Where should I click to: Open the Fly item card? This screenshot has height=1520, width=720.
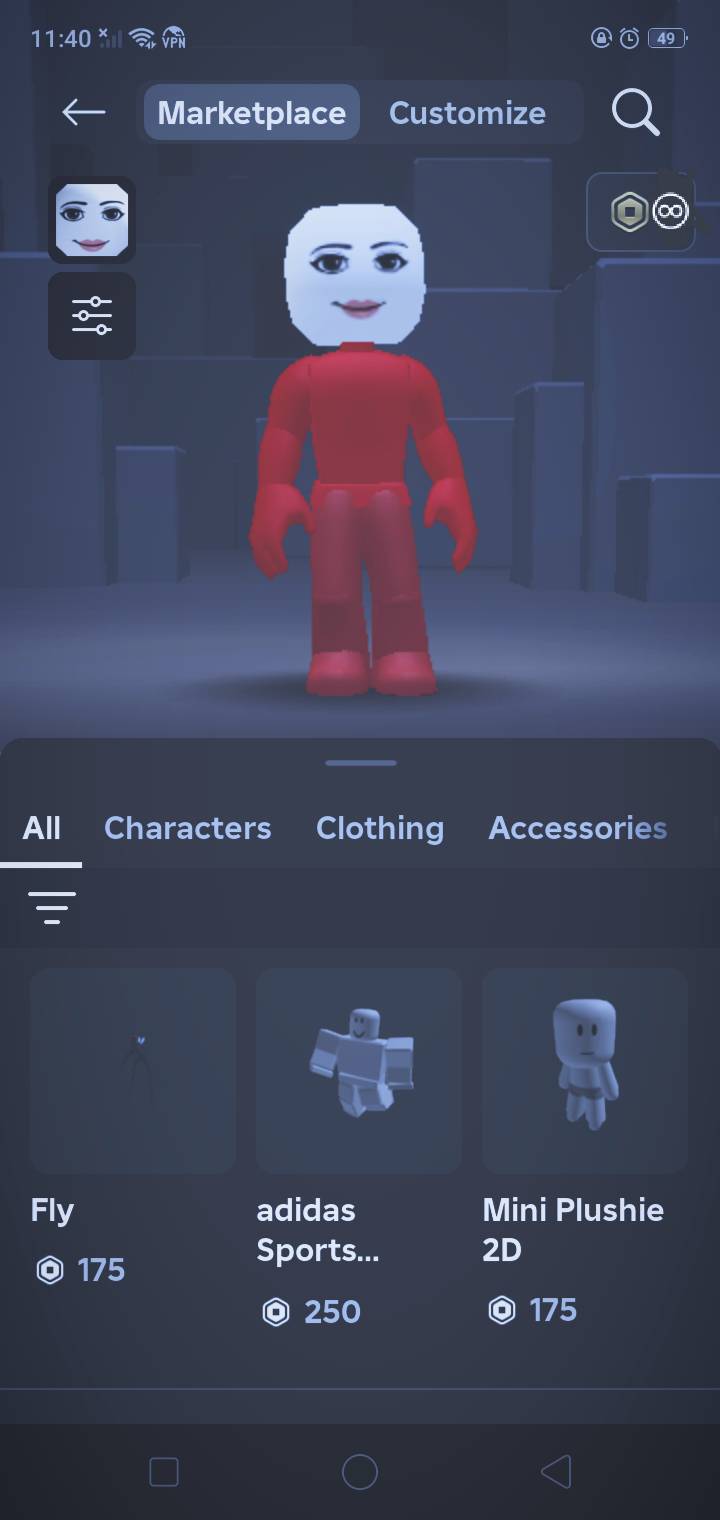pyautogui.click(x=133, y=1071)
